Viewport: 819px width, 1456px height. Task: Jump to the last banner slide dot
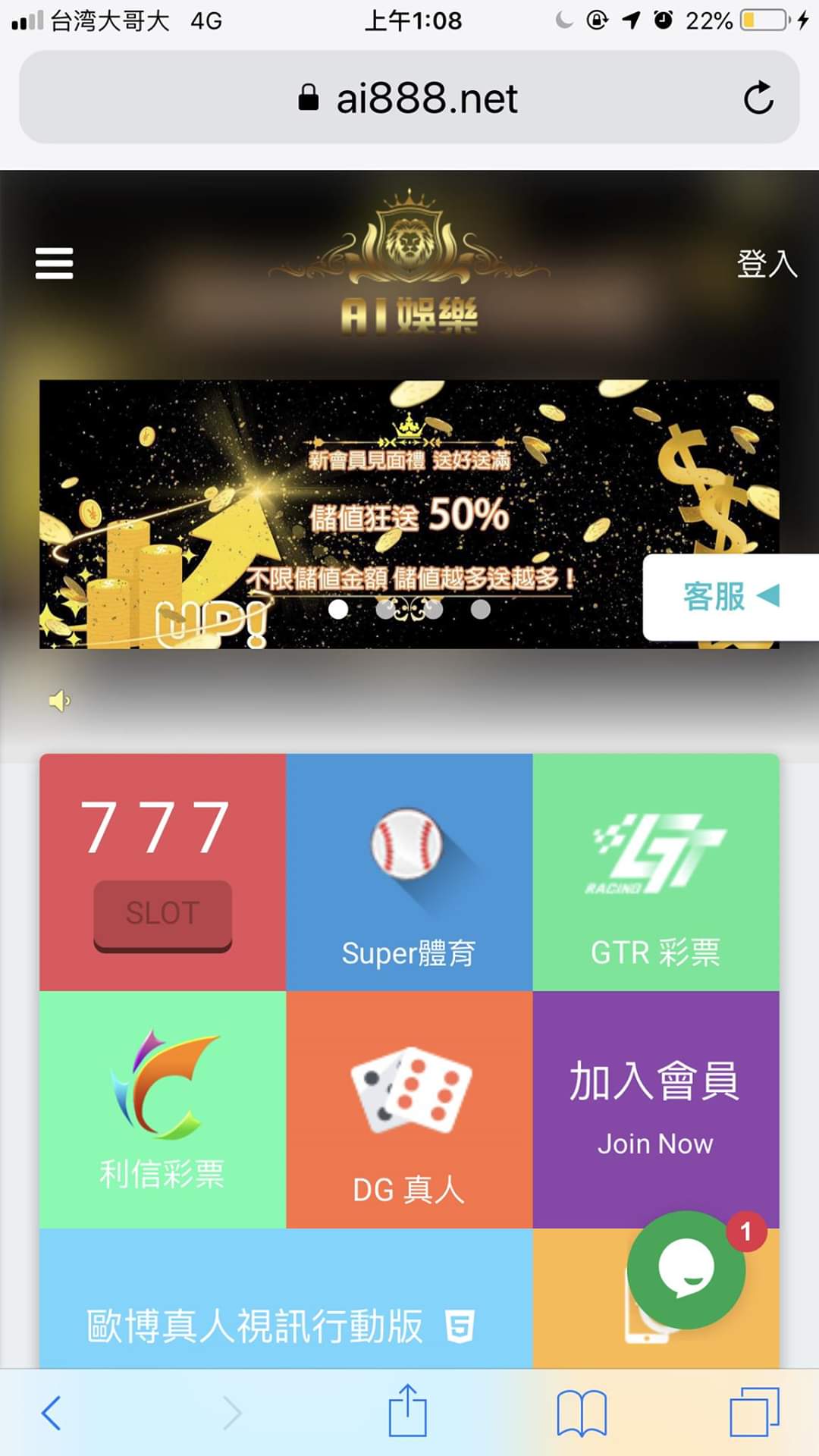(x=480, y=609)
